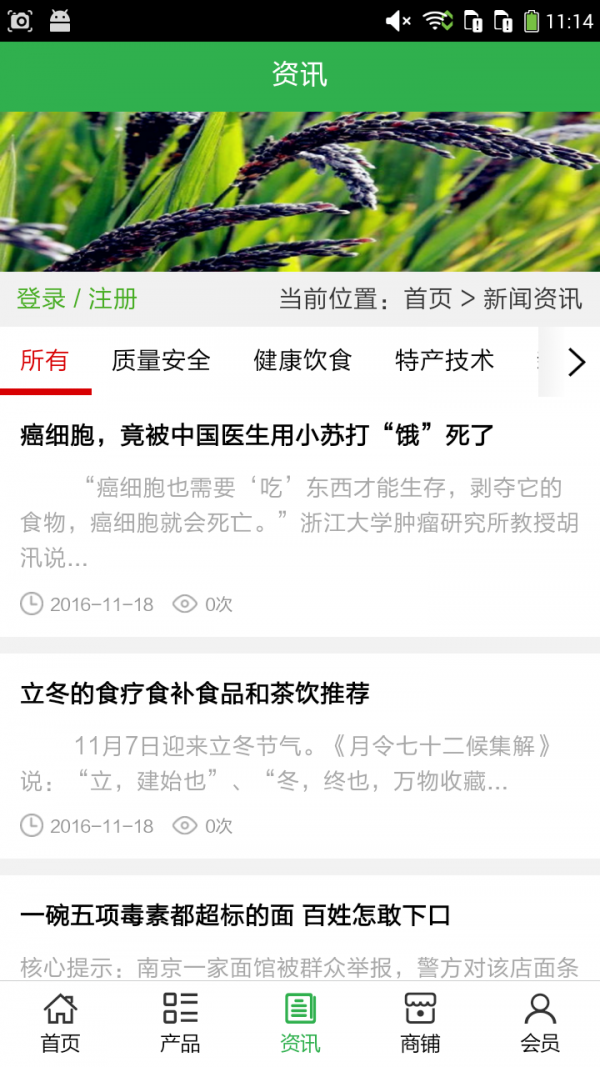
Task: Go to the 首页 tab
Action: [x=60, y=1023]
